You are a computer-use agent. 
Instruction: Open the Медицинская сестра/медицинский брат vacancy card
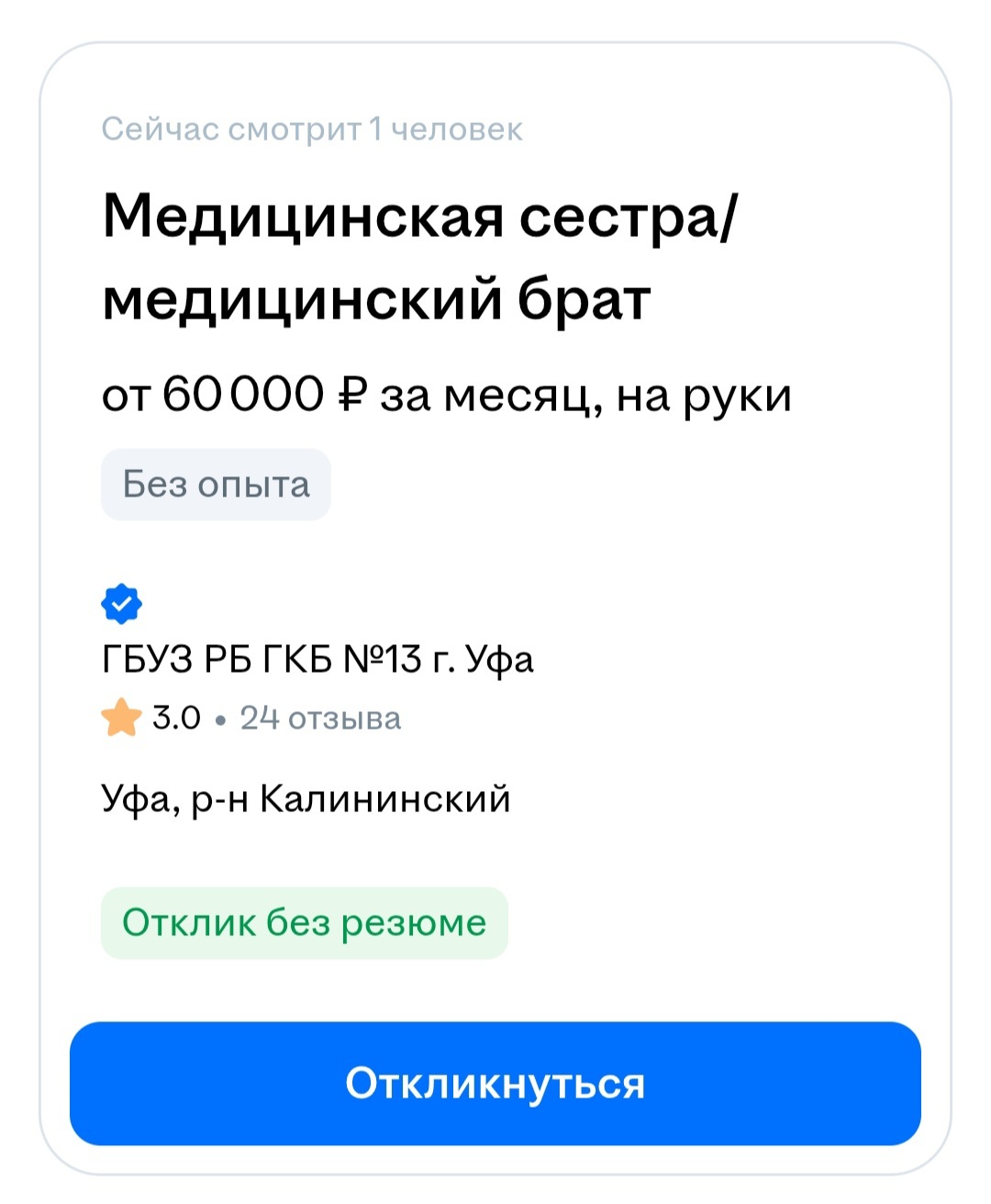(x=420, y=257)
